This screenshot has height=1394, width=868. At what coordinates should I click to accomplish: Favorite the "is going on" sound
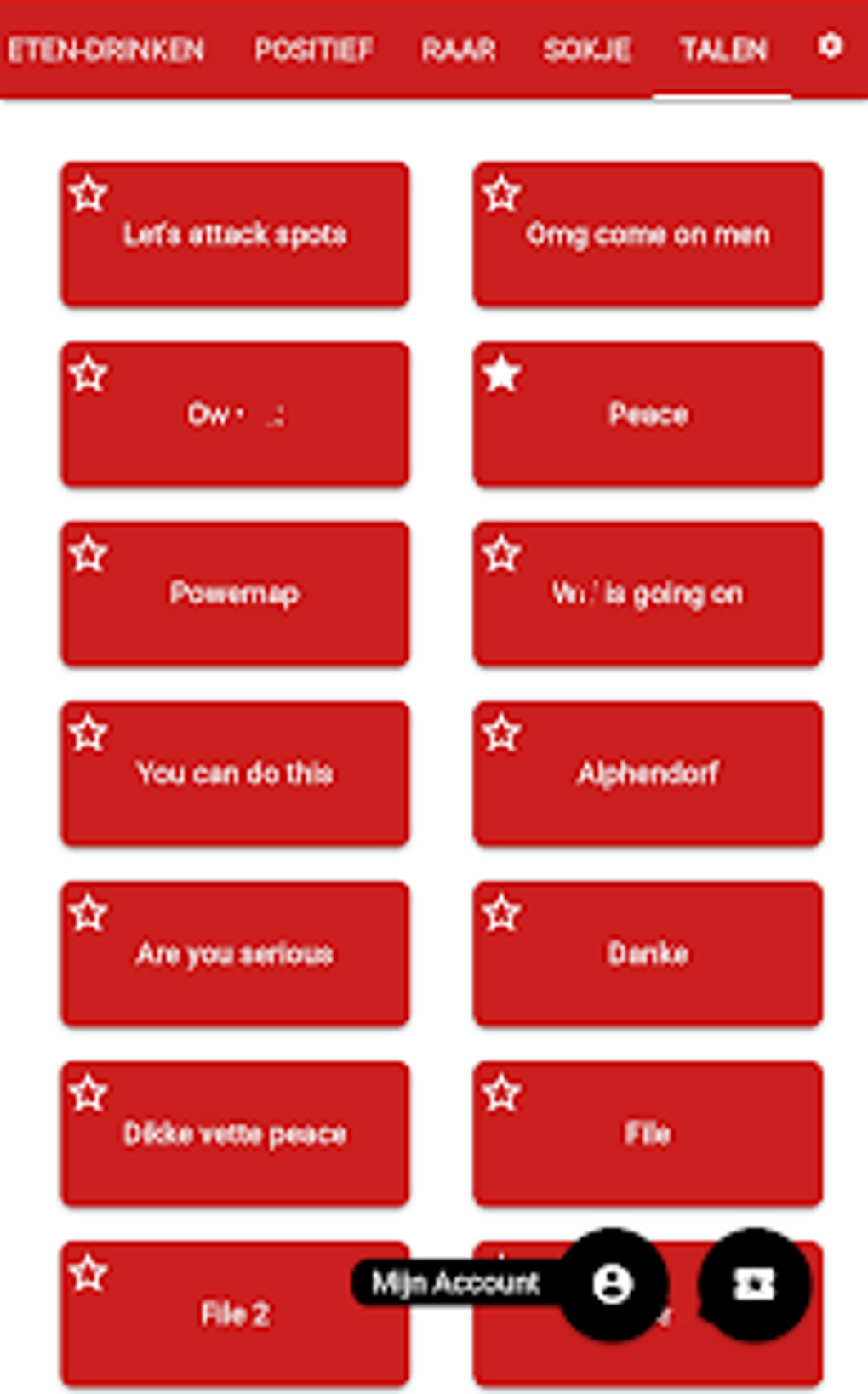point(501,554)
